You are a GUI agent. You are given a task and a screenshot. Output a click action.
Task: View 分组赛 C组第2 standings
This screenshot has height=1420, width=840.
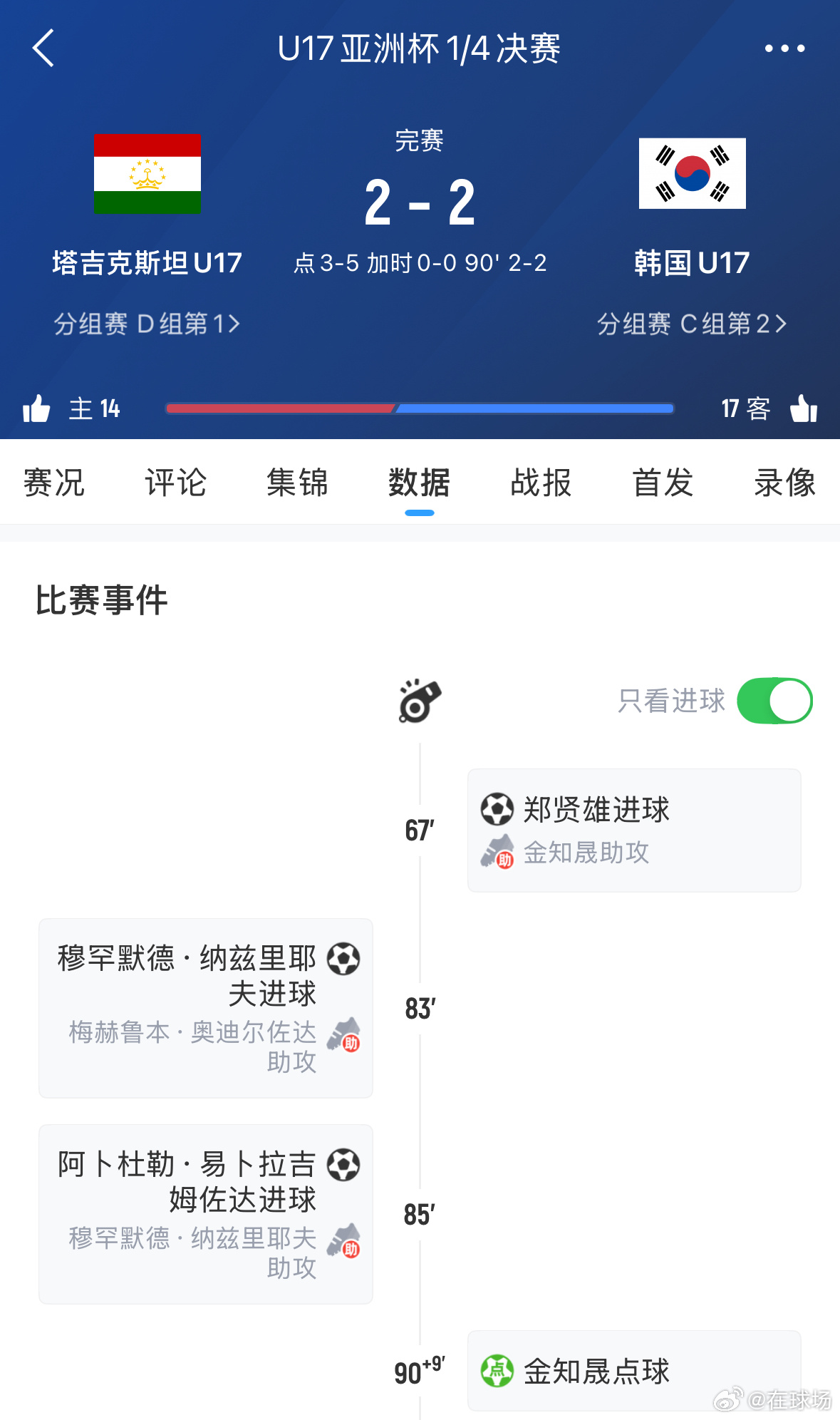[x=692, y=324]
